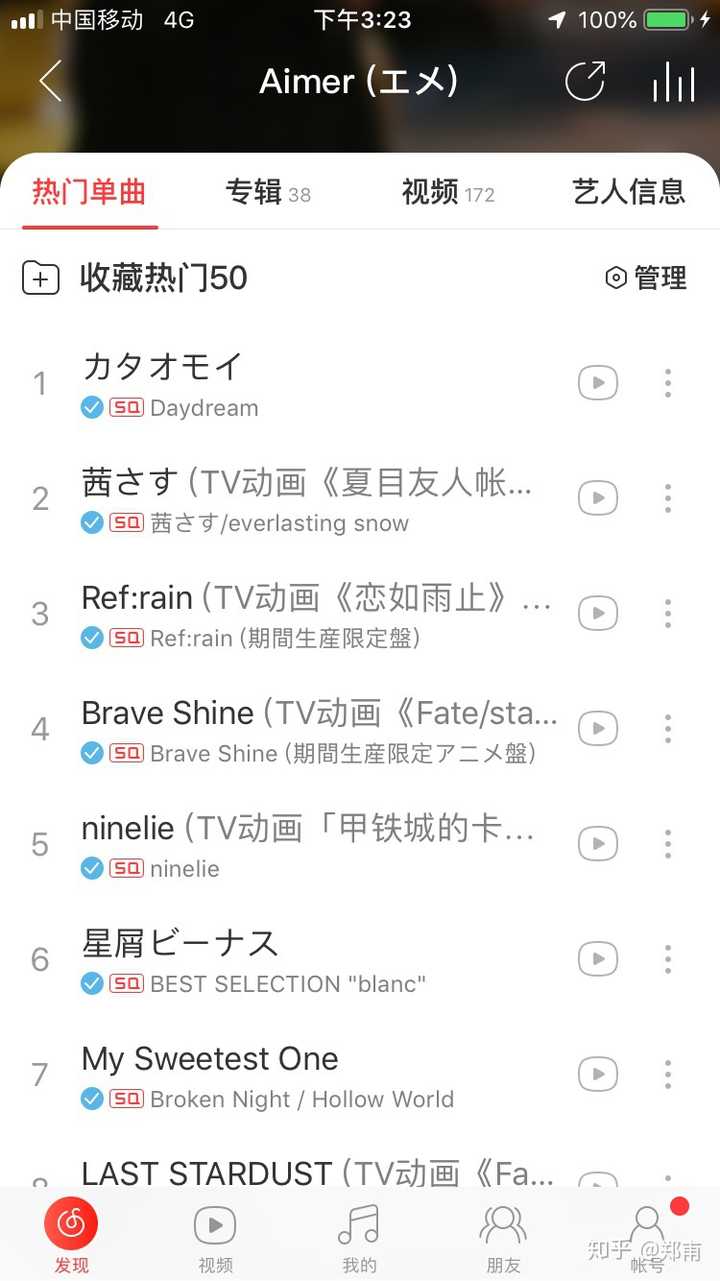Open the 艺人信息 (Artist Info) tab
720x1281 pixels.
pos(628,193)
